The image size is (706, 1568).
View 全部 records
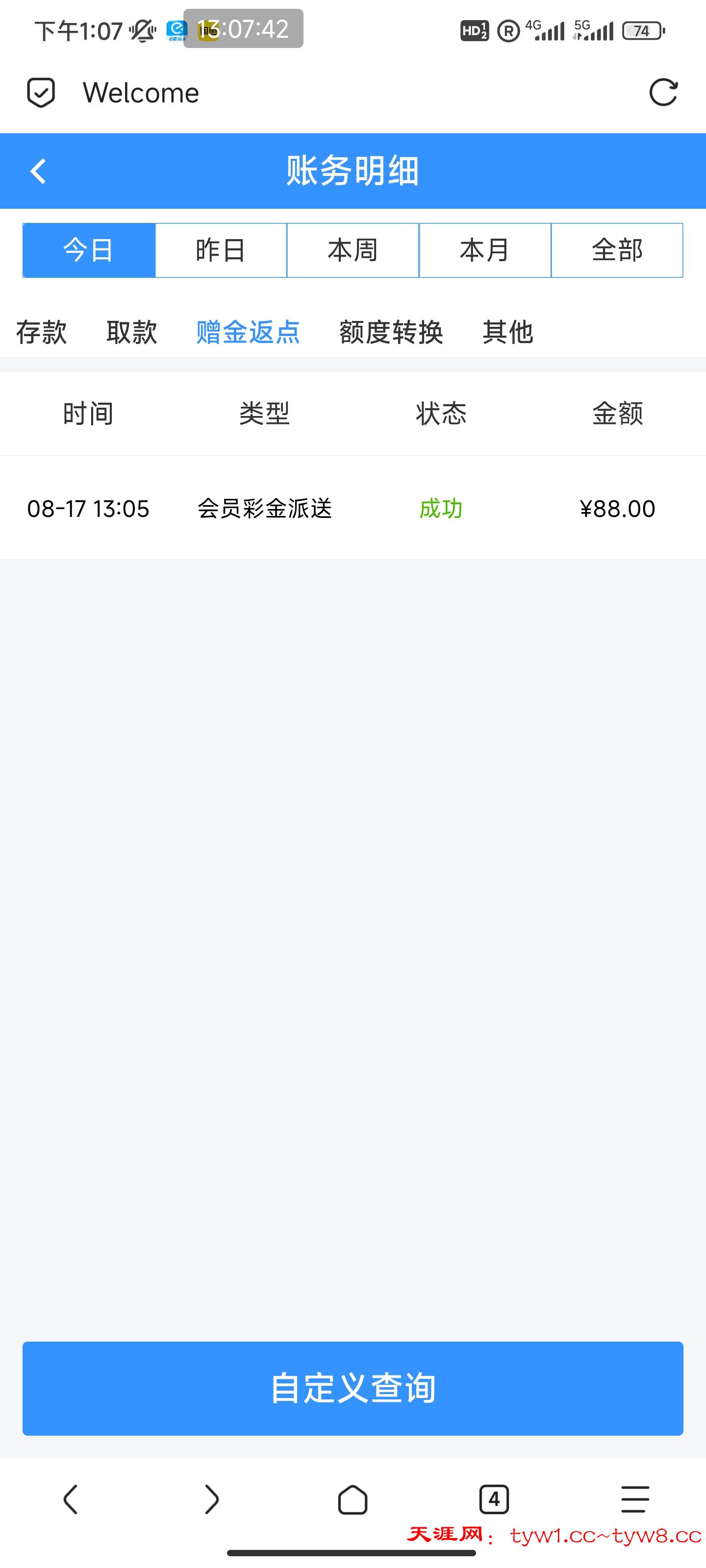click(x=617, y=250)
